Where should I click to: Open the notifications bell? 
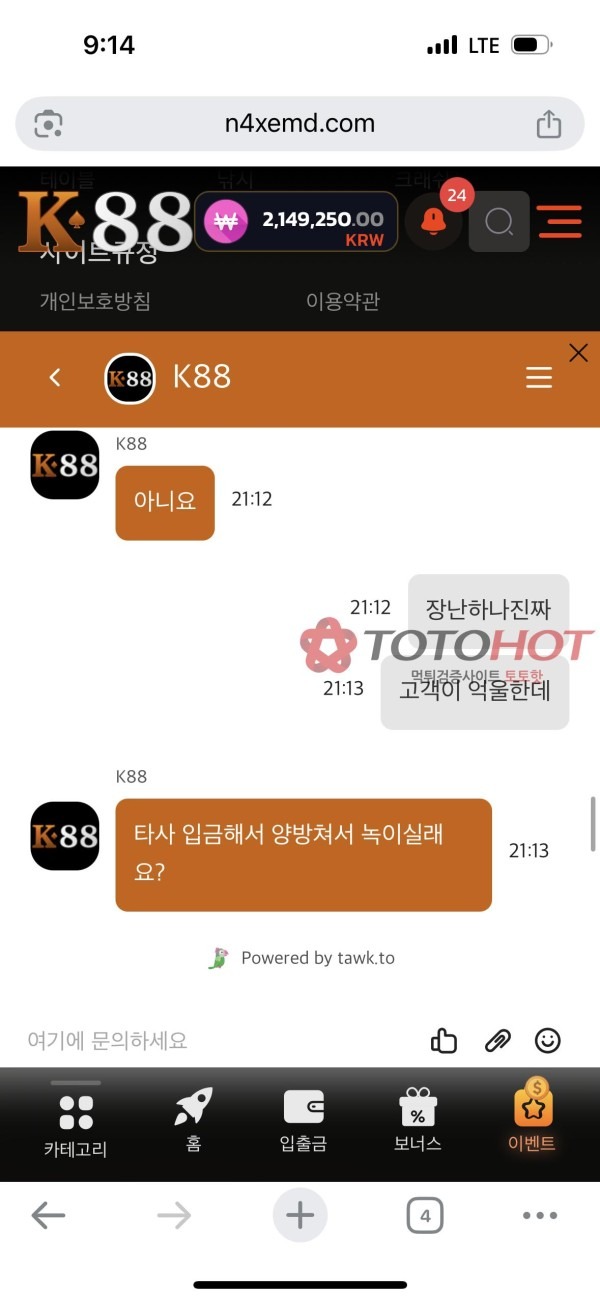(x=434, y=221)
